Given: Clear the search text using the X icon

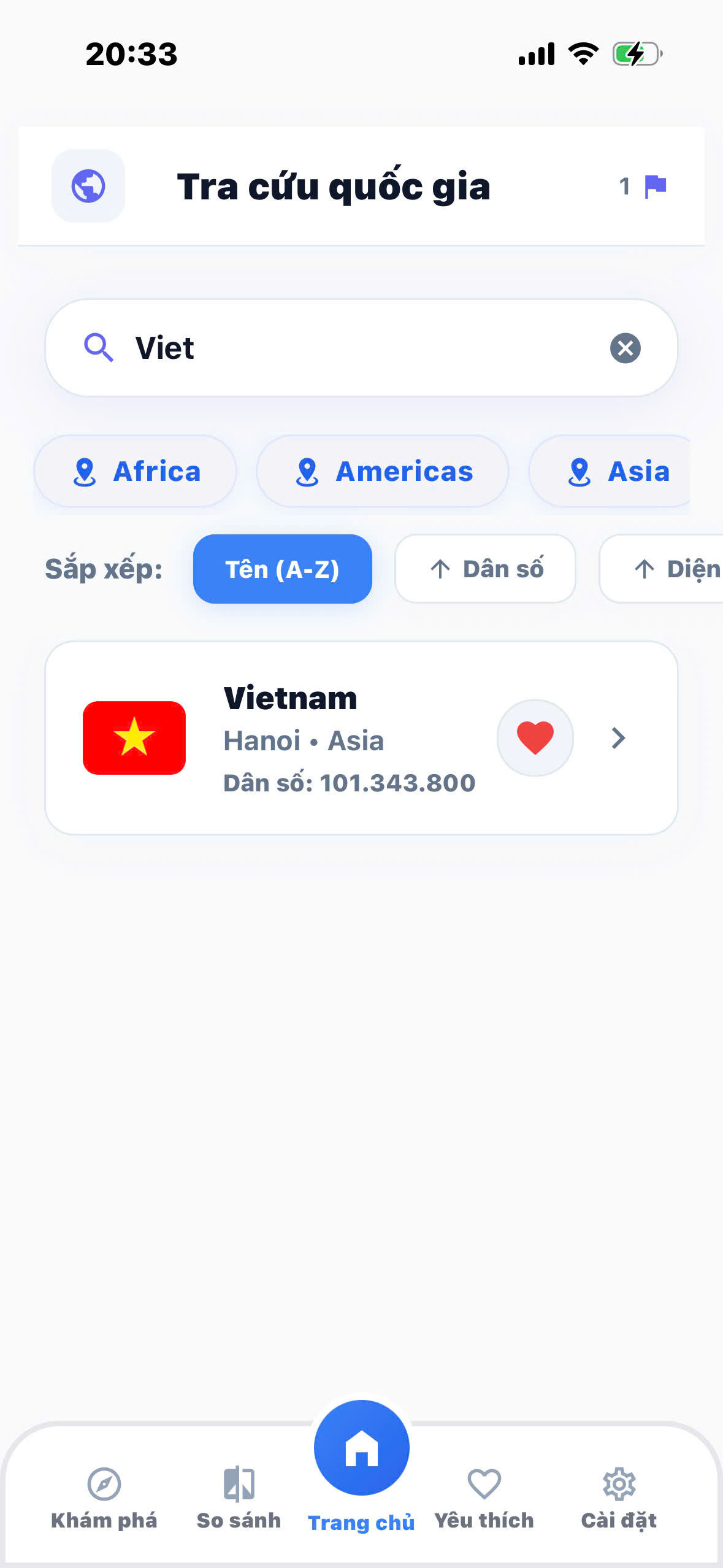Looking at the screenshot, I should point(625,347).
